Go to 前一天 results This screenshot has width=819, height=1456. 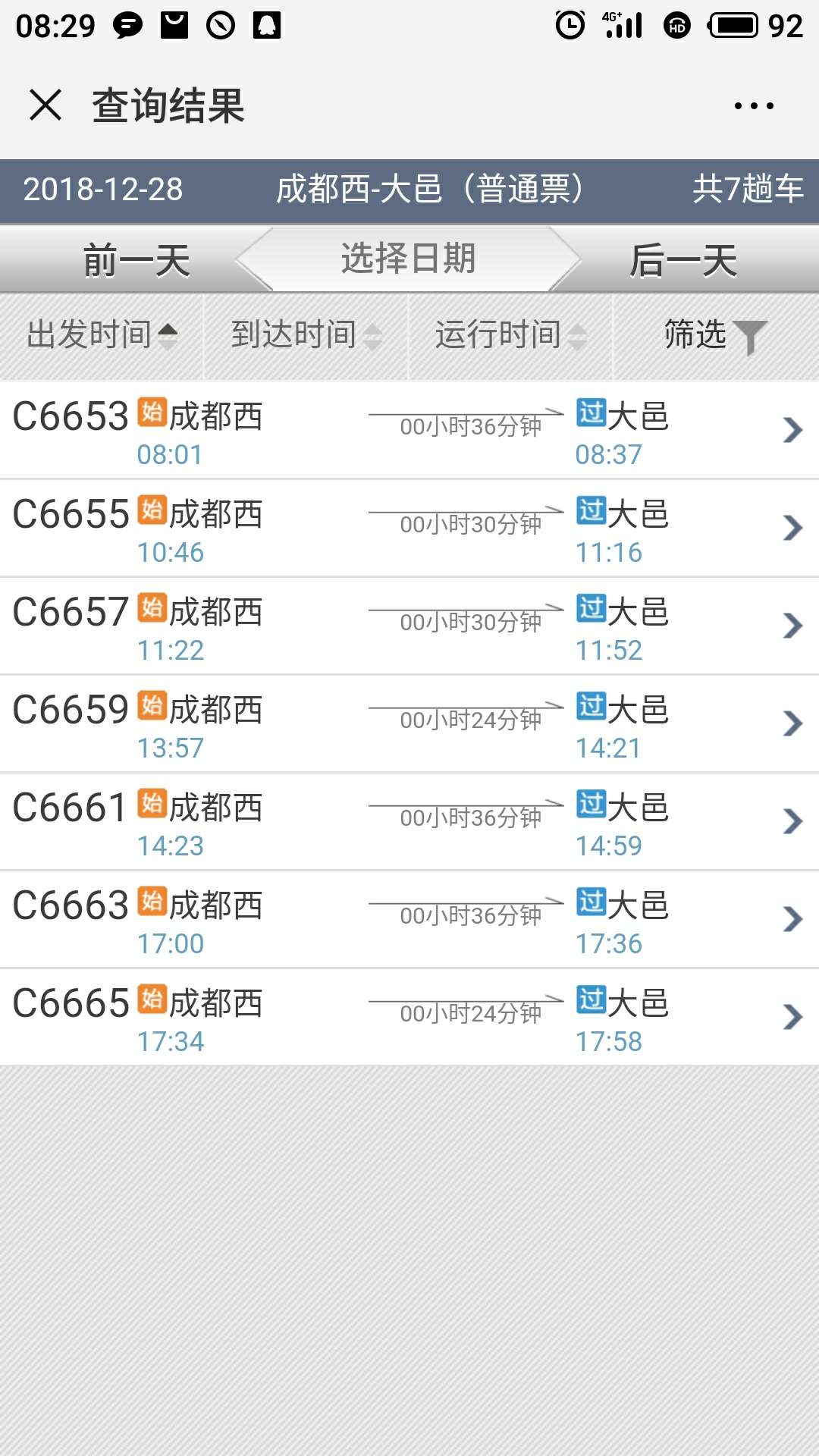click(136, 260)
